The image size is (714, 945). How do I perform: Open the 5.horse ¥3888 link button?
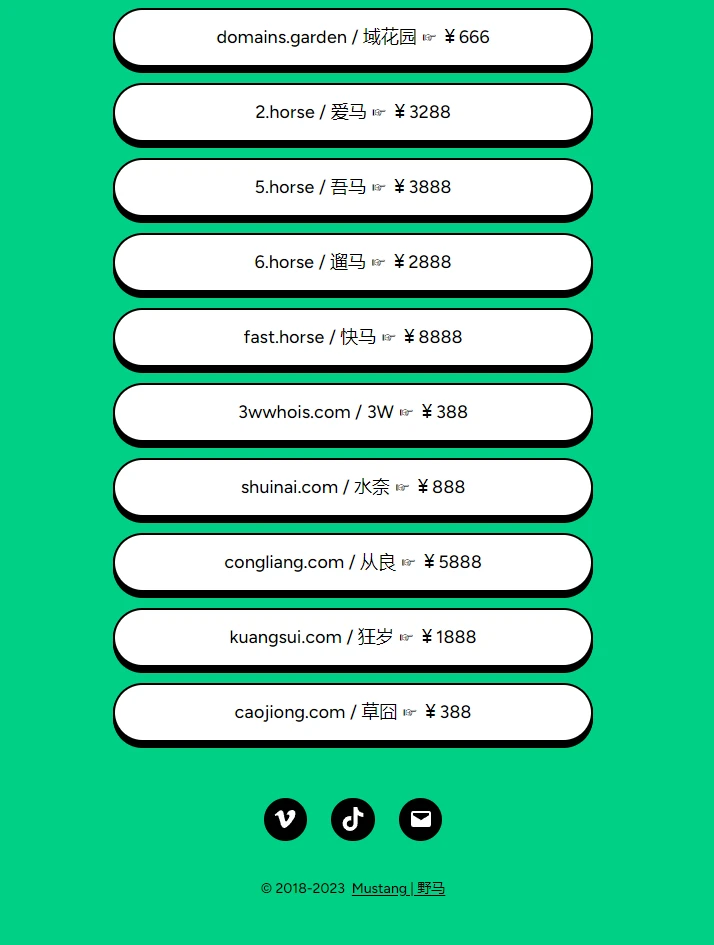pyautogui.click(x=352, y=187)
